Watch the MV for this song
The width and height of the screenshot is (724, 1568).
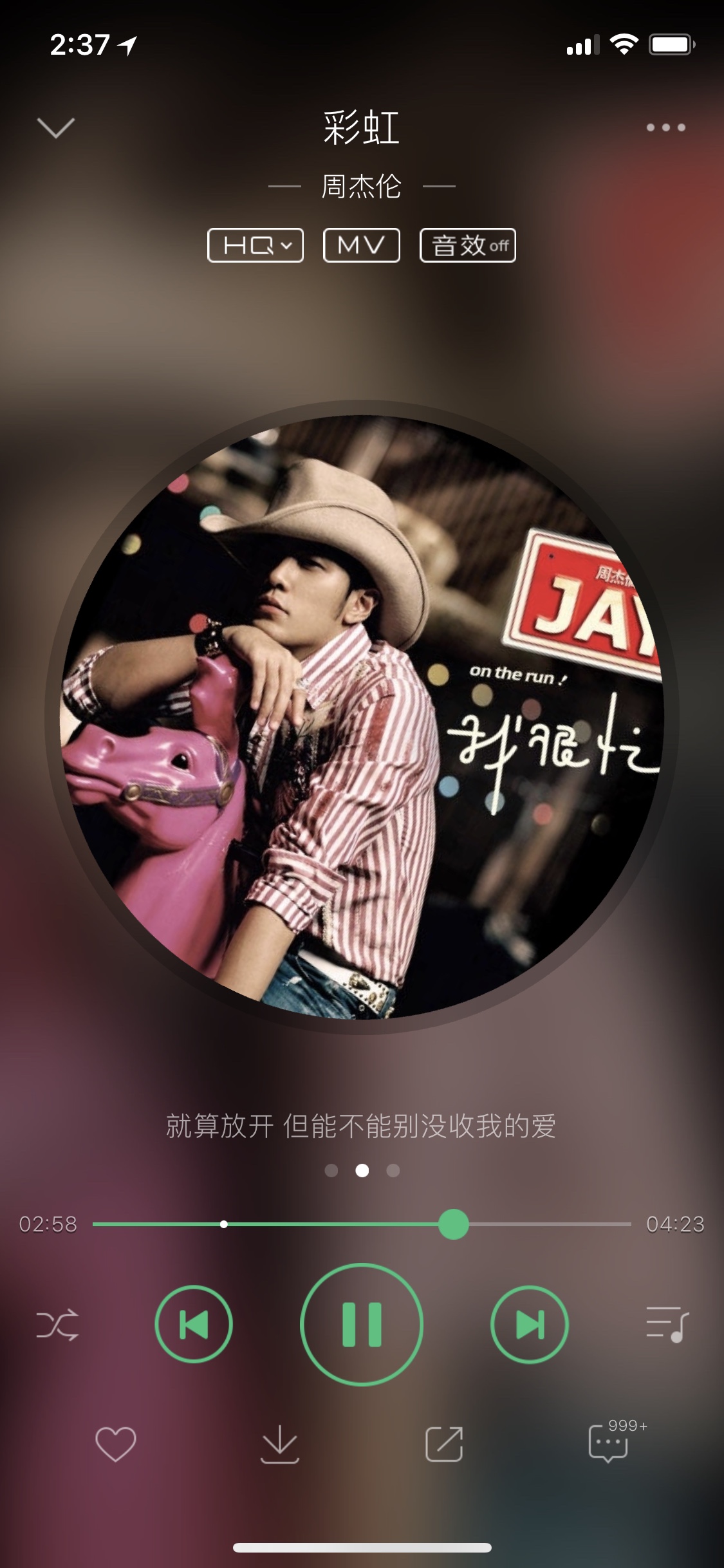pos(361,245)
